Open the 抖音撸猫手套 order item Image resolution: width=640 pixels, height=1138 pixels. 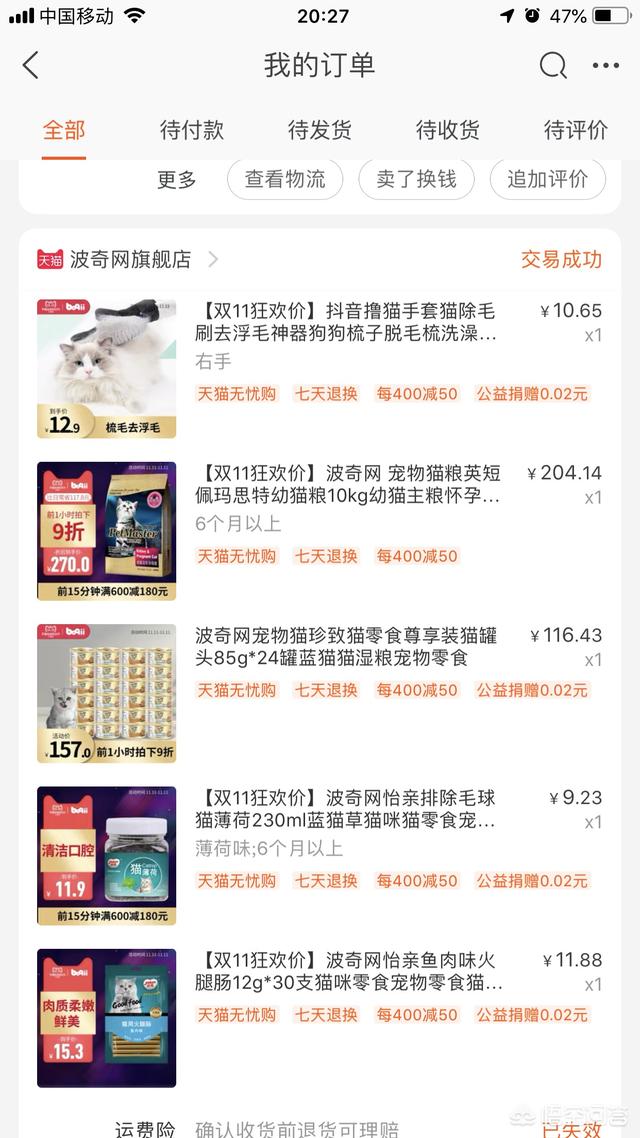(x=345, y=322)
